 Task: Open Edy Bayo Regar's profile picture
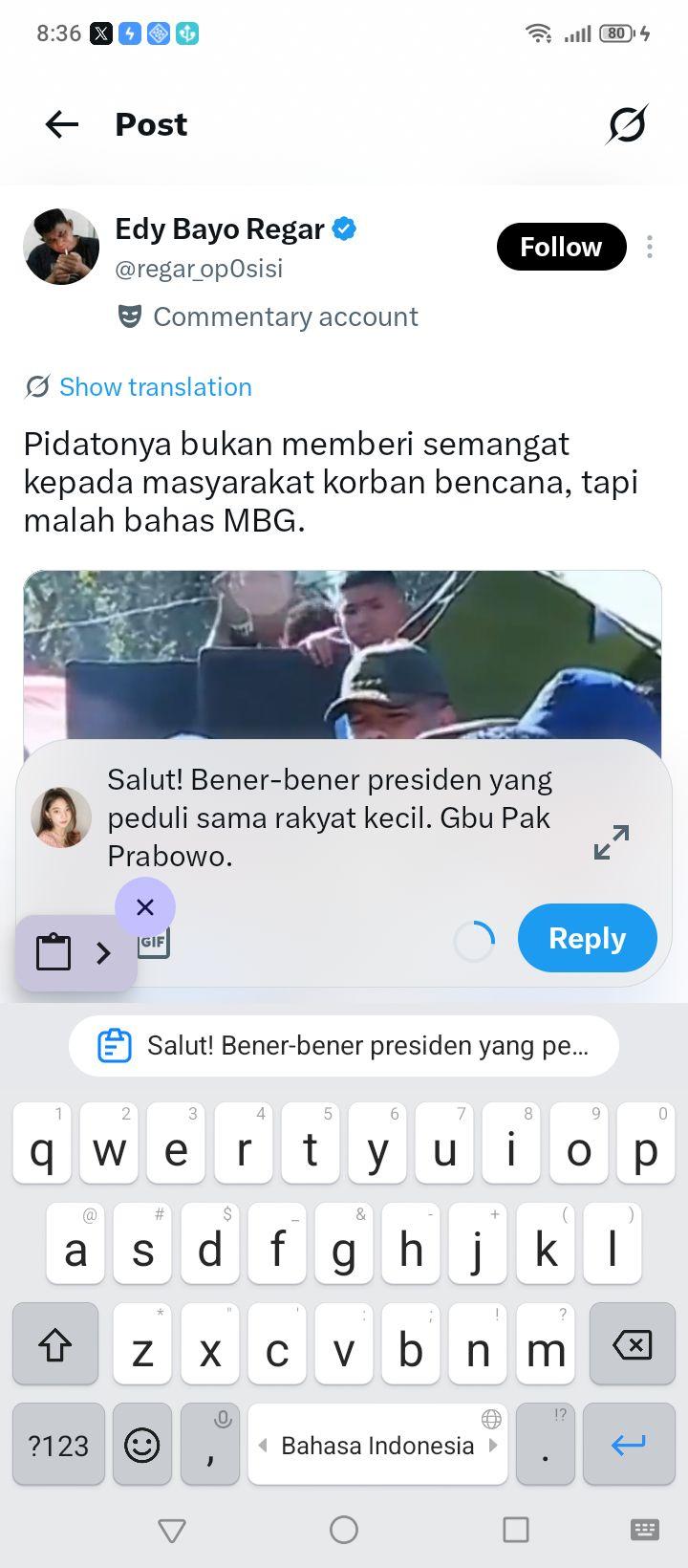coord(61,247)
